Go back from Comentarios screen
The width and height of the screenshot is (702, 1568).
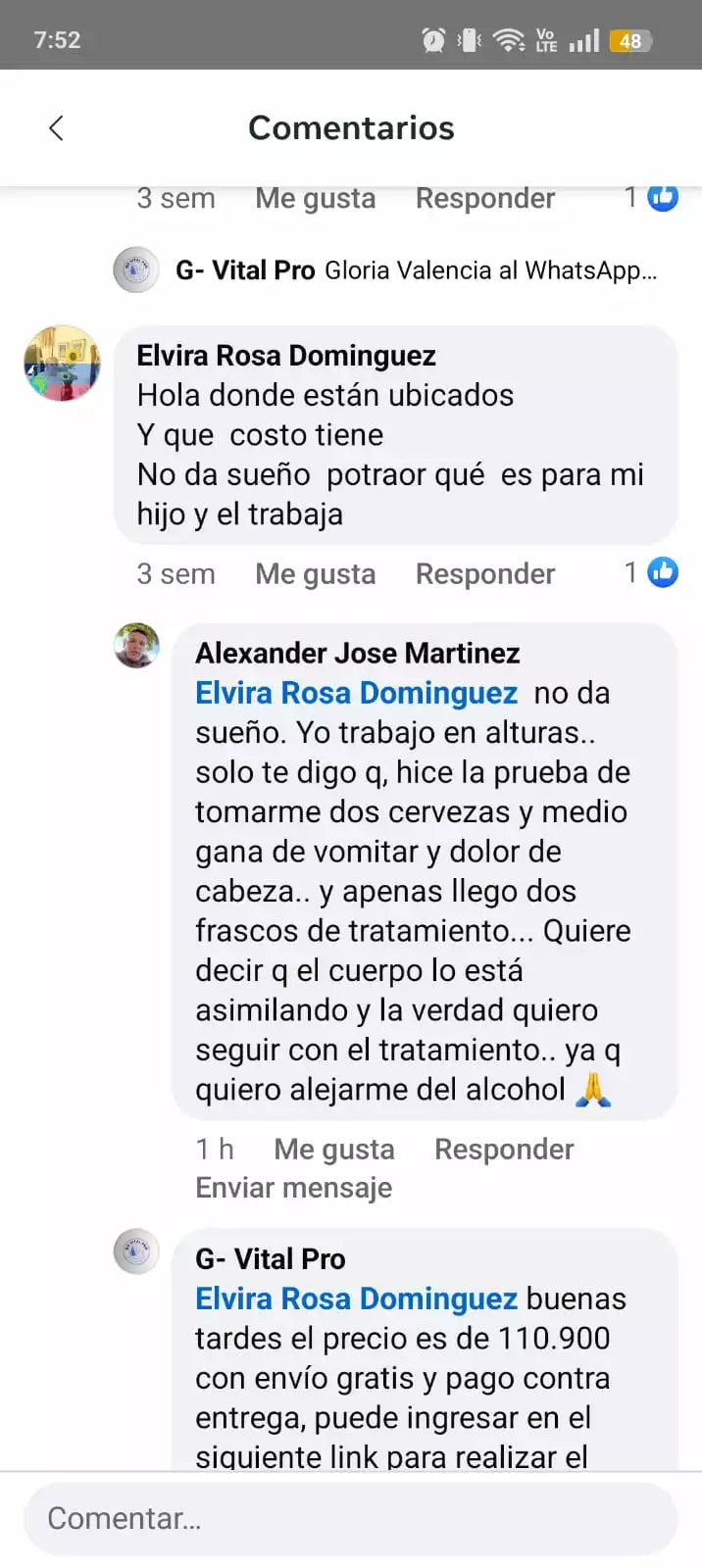(56, 127)
